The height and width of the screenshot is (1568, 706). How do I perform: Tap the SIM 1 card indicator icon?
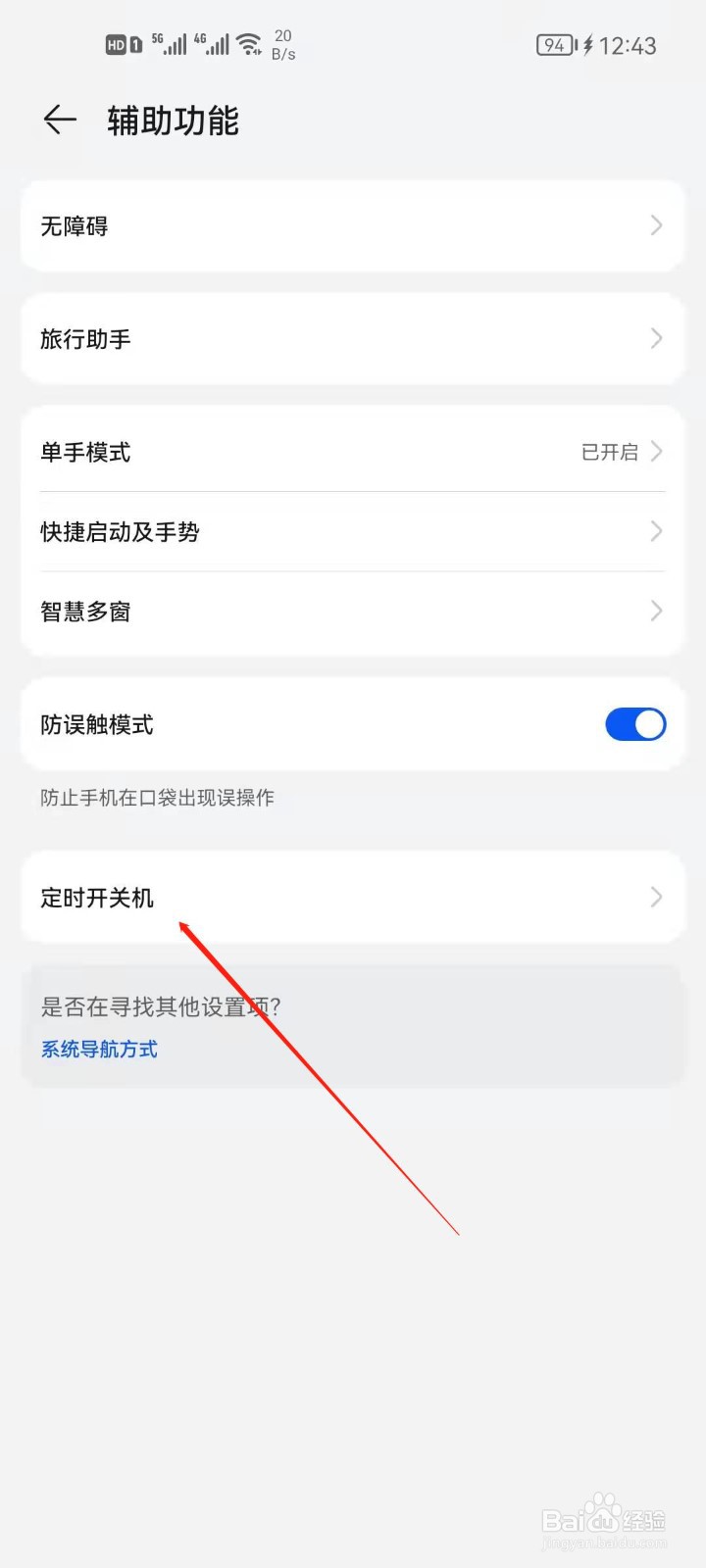pyautogui.click(x=135, y=44)
